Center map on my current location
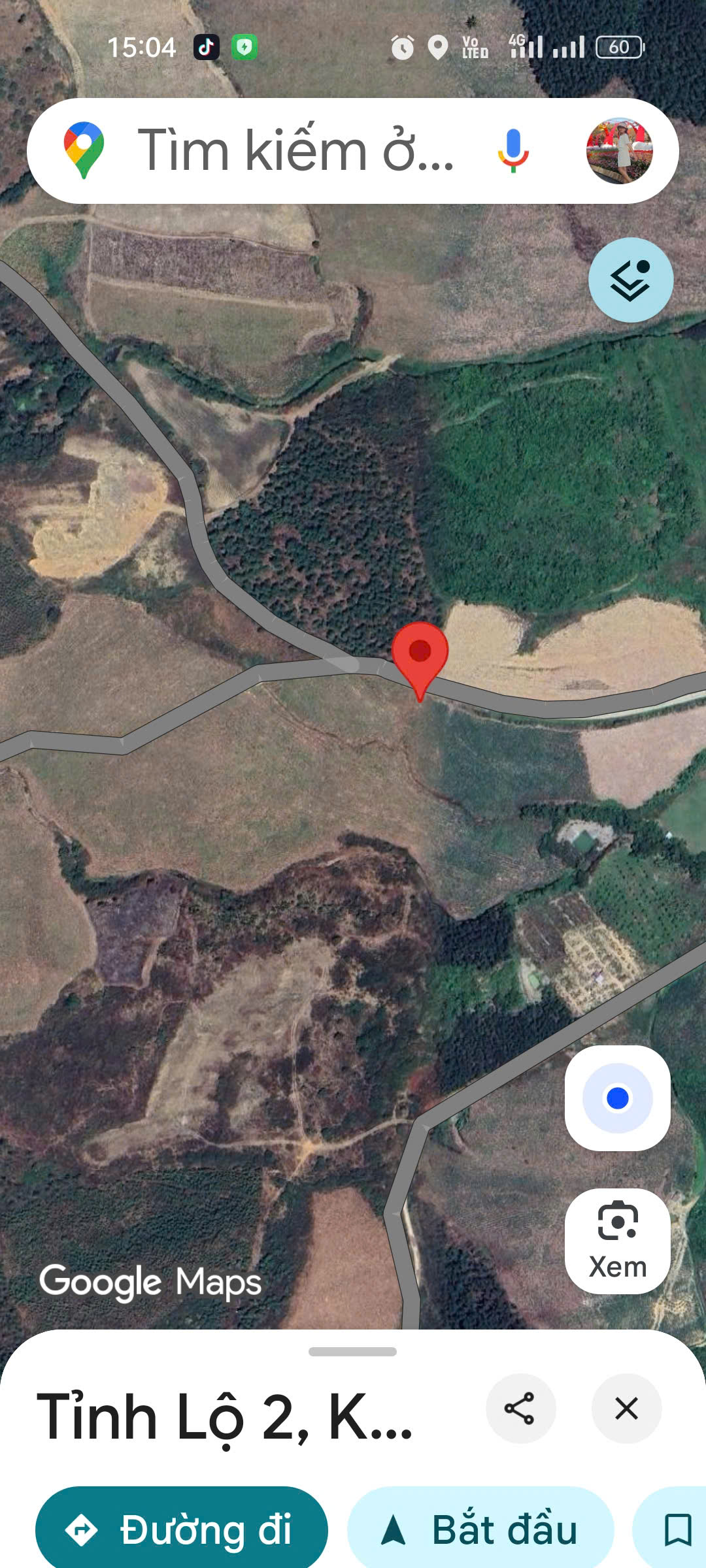The width and height of the screenshot is (706, 1568). click(617, 1098)
